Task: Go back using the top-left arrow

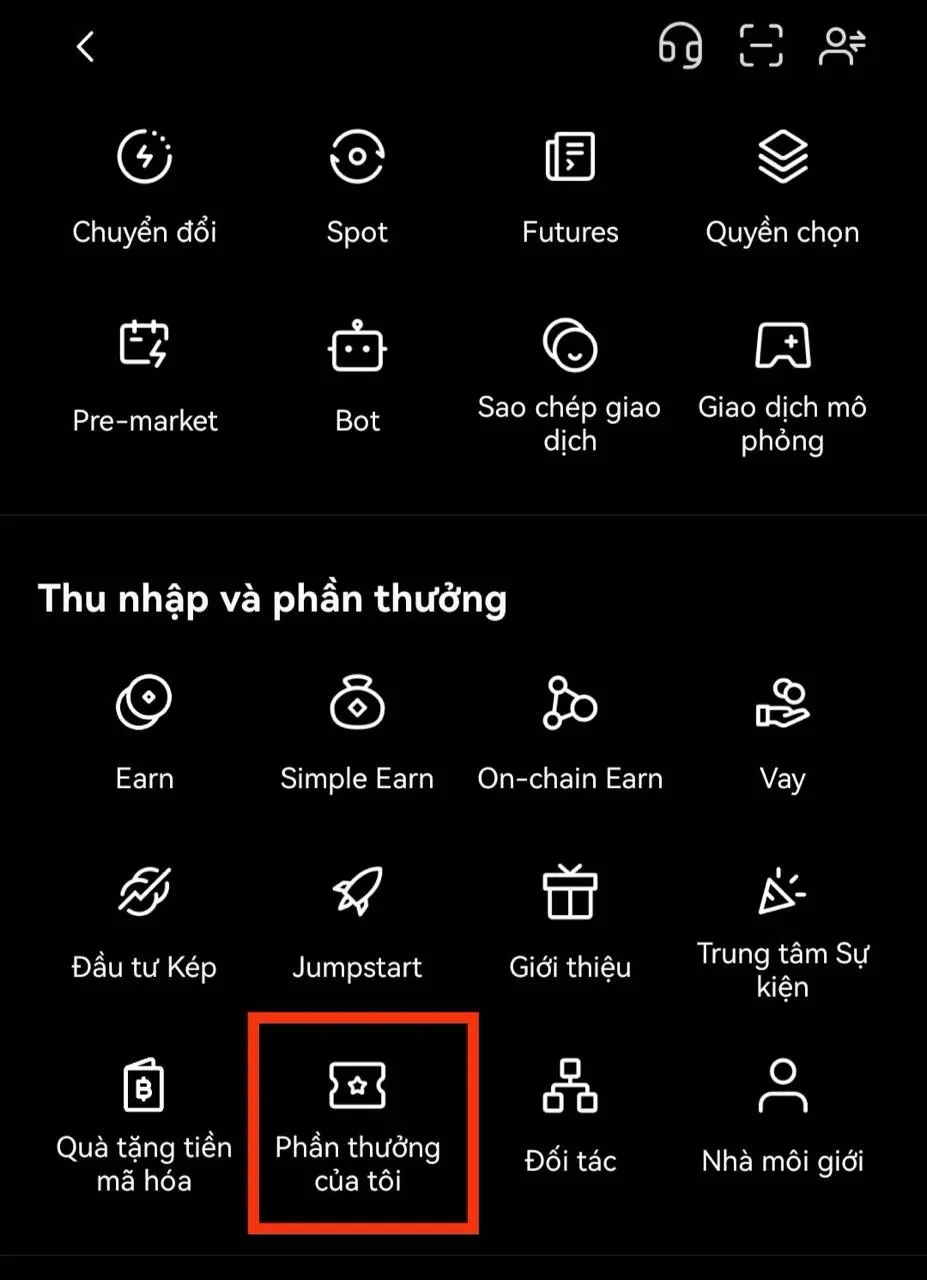Action: click(x=86, y=46)
